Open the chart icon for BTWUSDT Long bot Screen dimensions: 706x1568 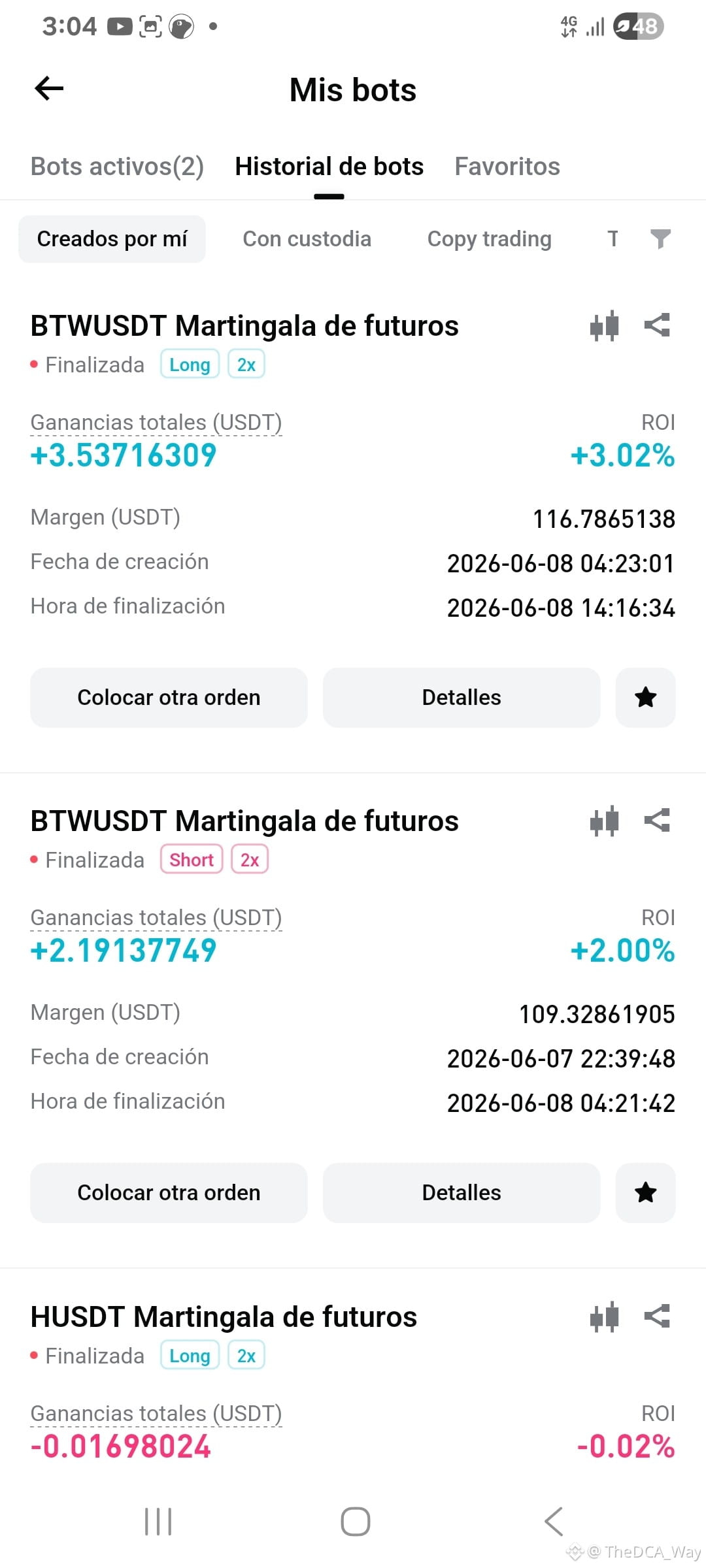click(x=605, y=325)
